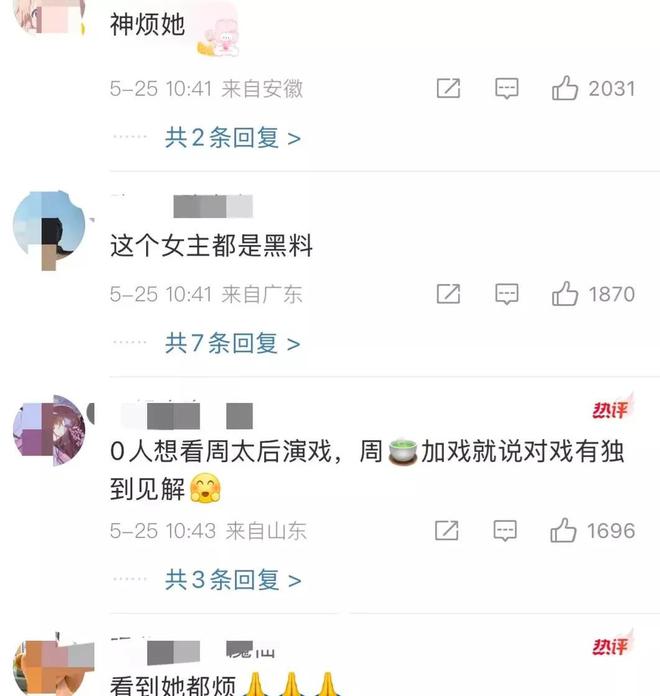Reply to the comment from 山东
The height and width of the screenshot is (696, 660).
click(x=507, y=530)
